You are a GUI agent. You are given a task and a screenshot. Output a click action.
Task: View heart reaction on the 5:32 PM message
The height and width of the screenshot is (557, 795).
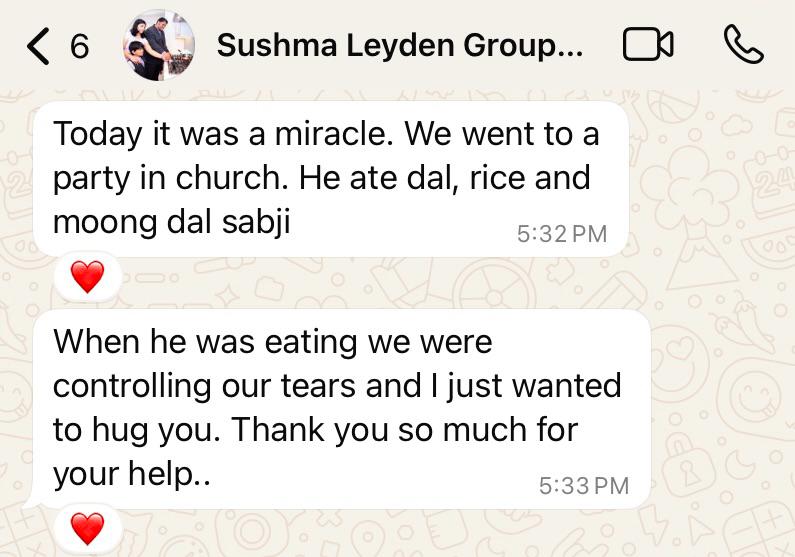pos(88,277)
